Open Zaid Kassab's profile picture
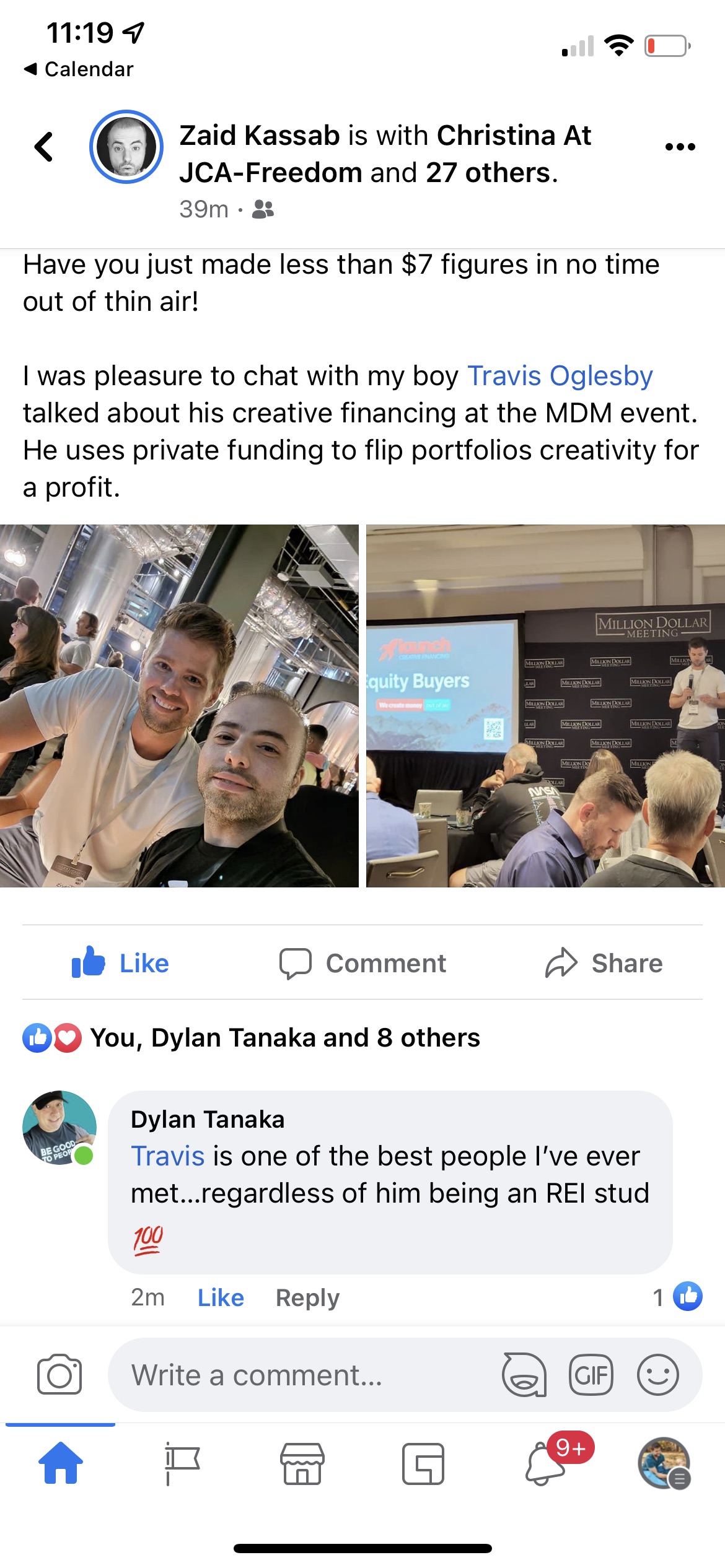Screen dimensions: 725x1568 pos(126,147)
